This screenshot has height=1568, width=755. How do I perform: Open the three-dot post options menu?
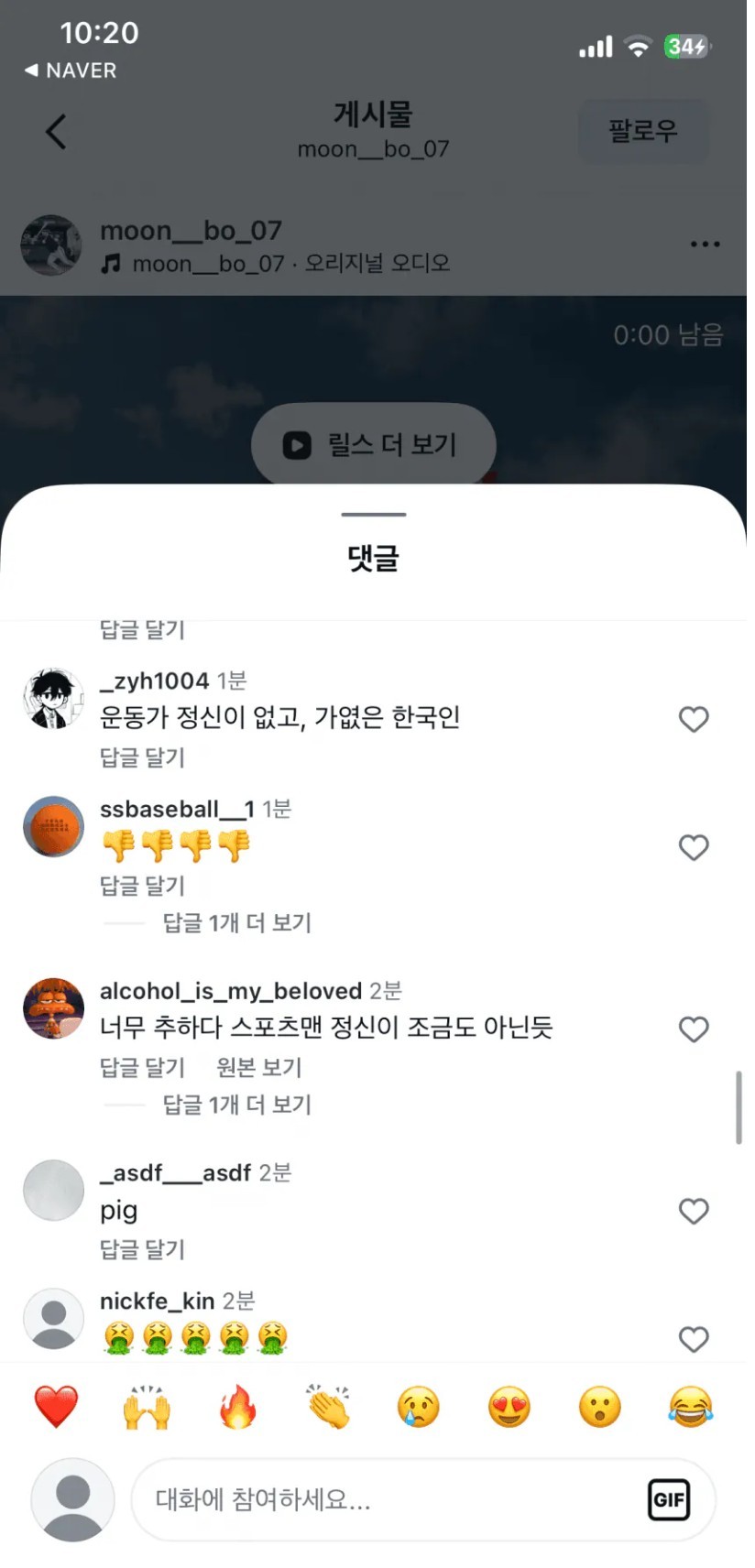(705, 245)
